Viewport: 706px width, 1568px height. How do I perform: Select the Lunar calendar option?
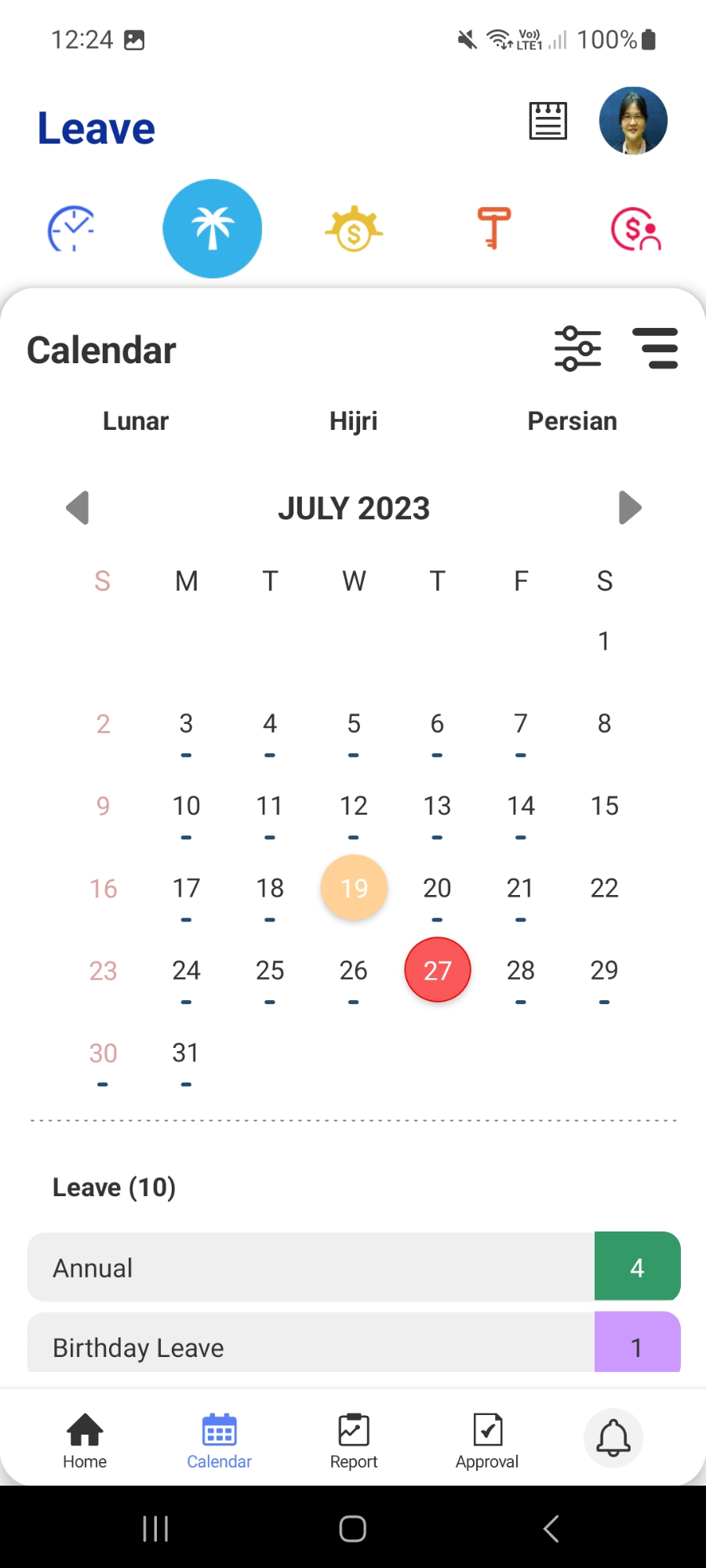pos(136,421)
